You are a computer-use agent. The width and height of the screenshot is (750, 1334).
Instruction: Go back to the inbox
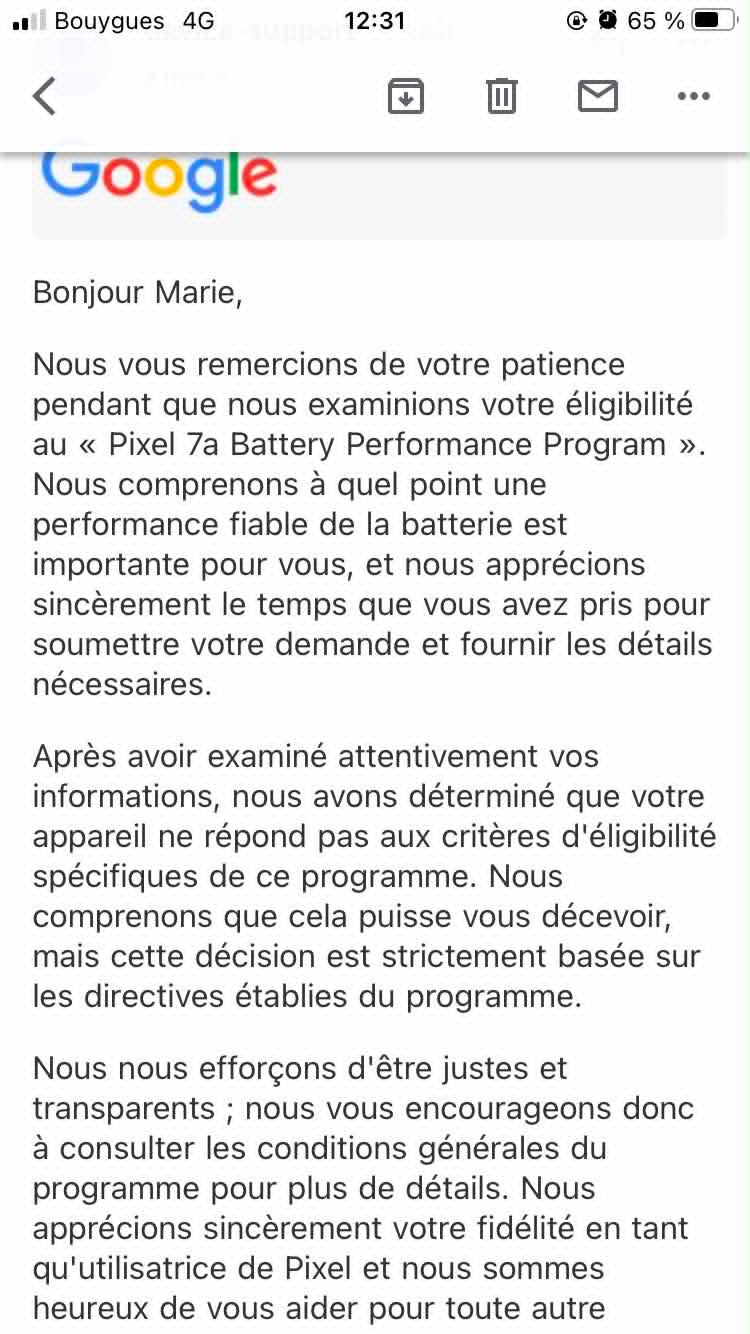[x=44, y=97]
